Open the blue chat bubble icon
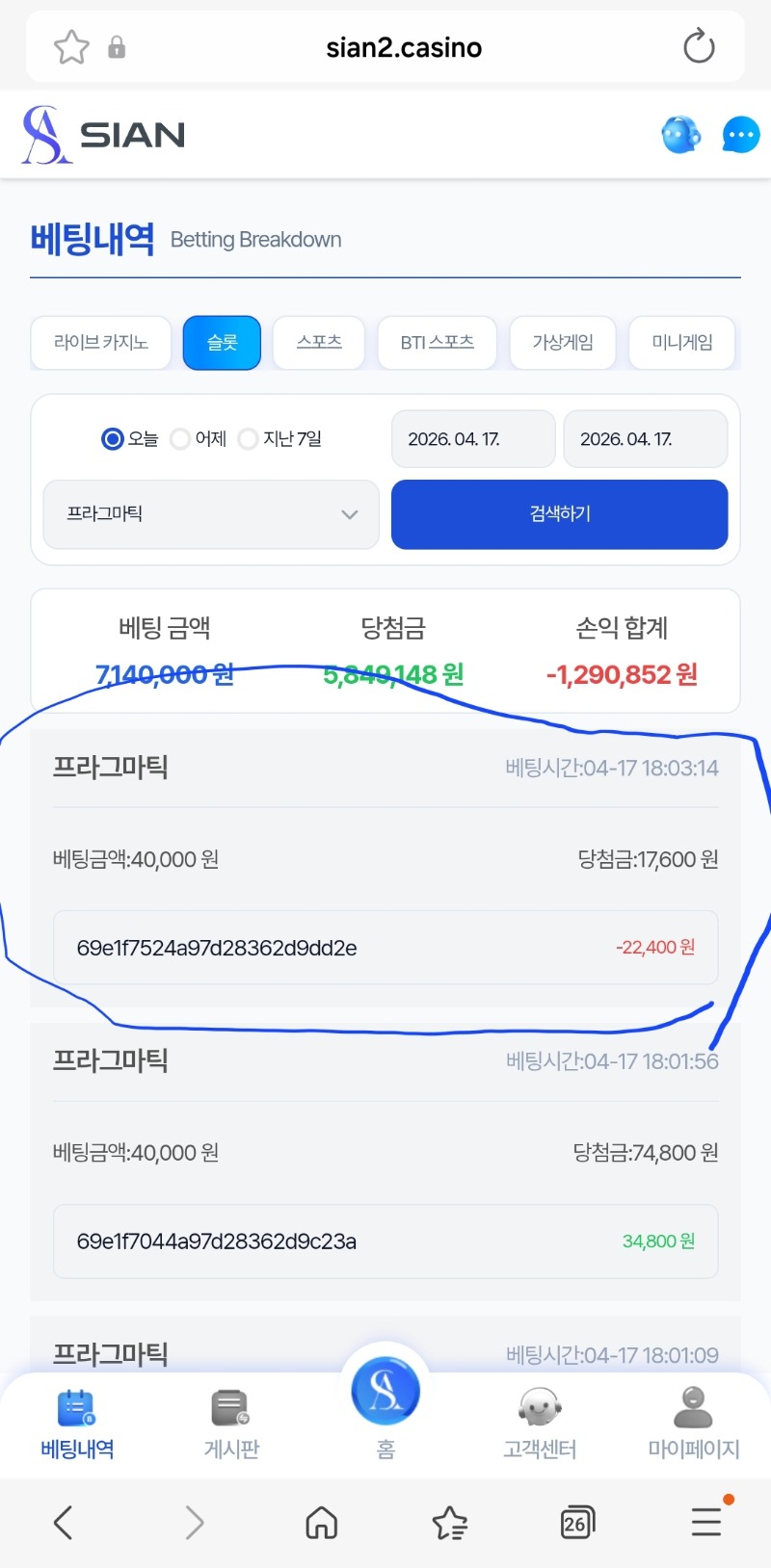The image size is (771, 1568). coord(740,135)
